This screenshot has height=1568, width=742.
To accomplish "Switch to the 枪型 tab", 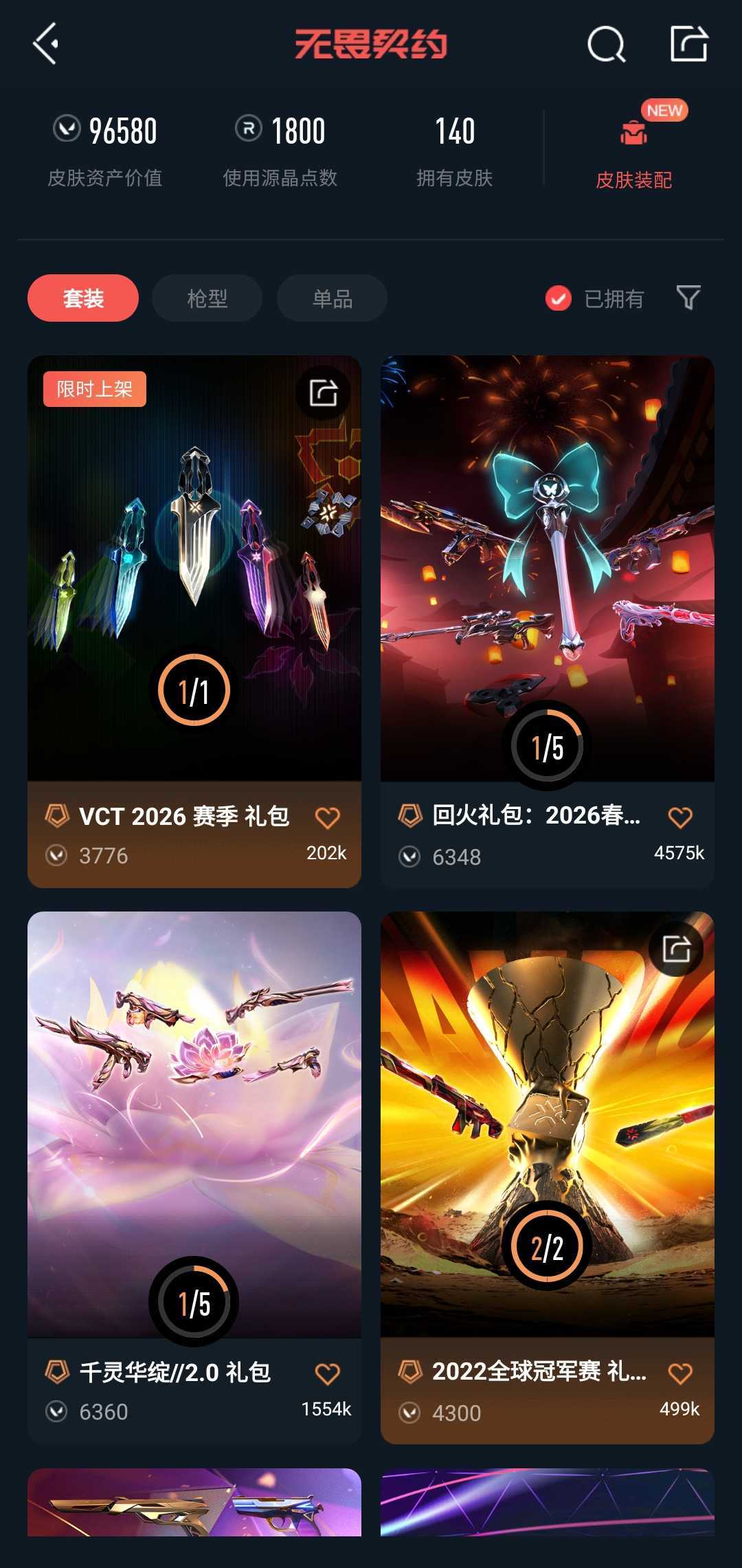I will (x=207, y=298).
